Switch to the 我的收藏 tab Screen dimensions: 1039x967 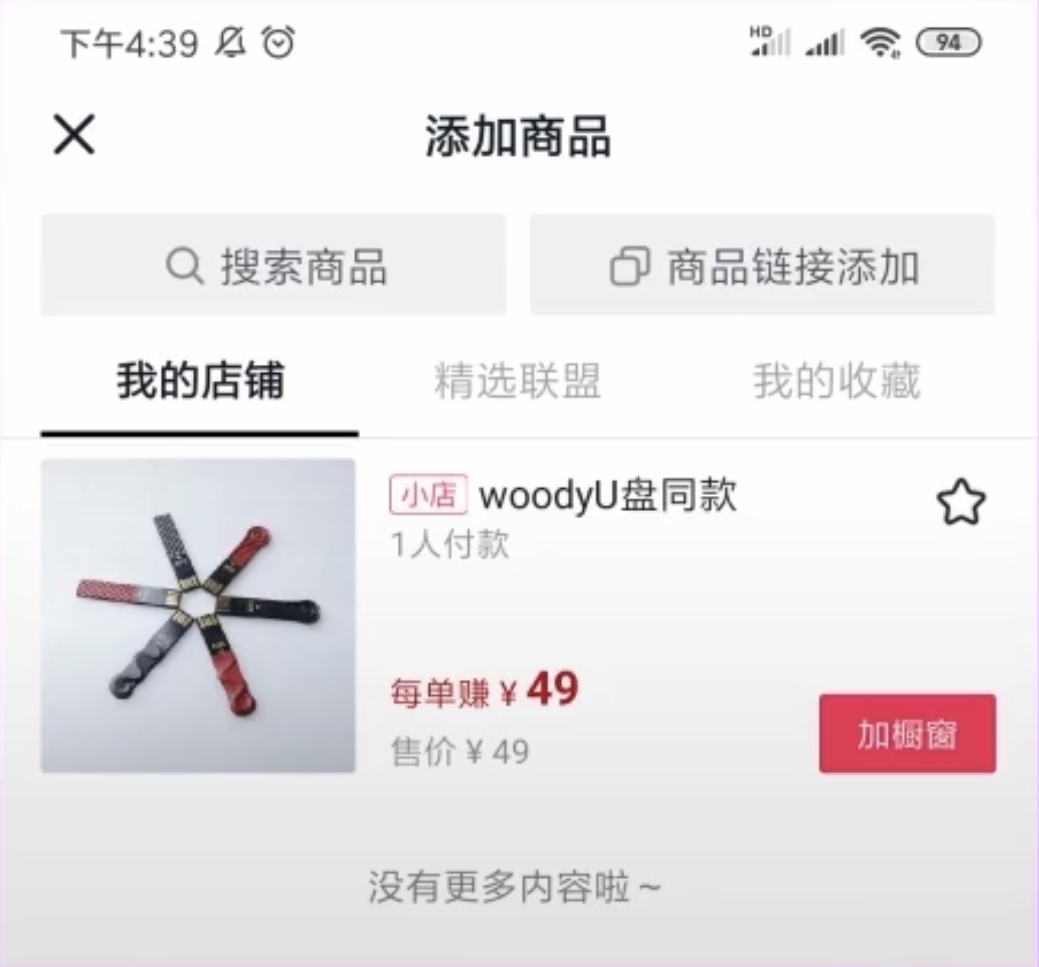[x=836, y=382]
